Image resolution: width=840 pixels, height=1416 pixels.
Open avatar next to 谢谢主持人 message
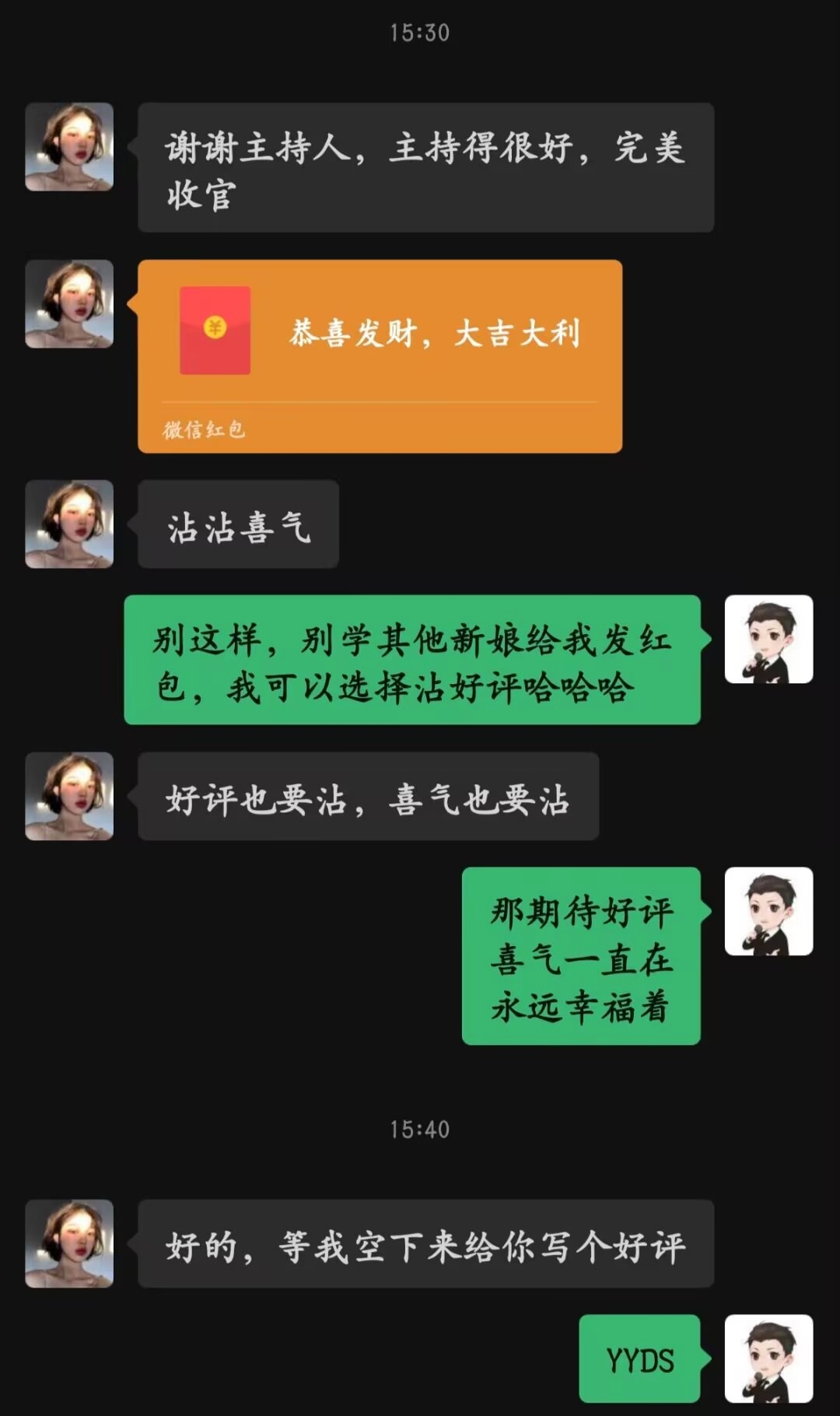pos(69,147)
